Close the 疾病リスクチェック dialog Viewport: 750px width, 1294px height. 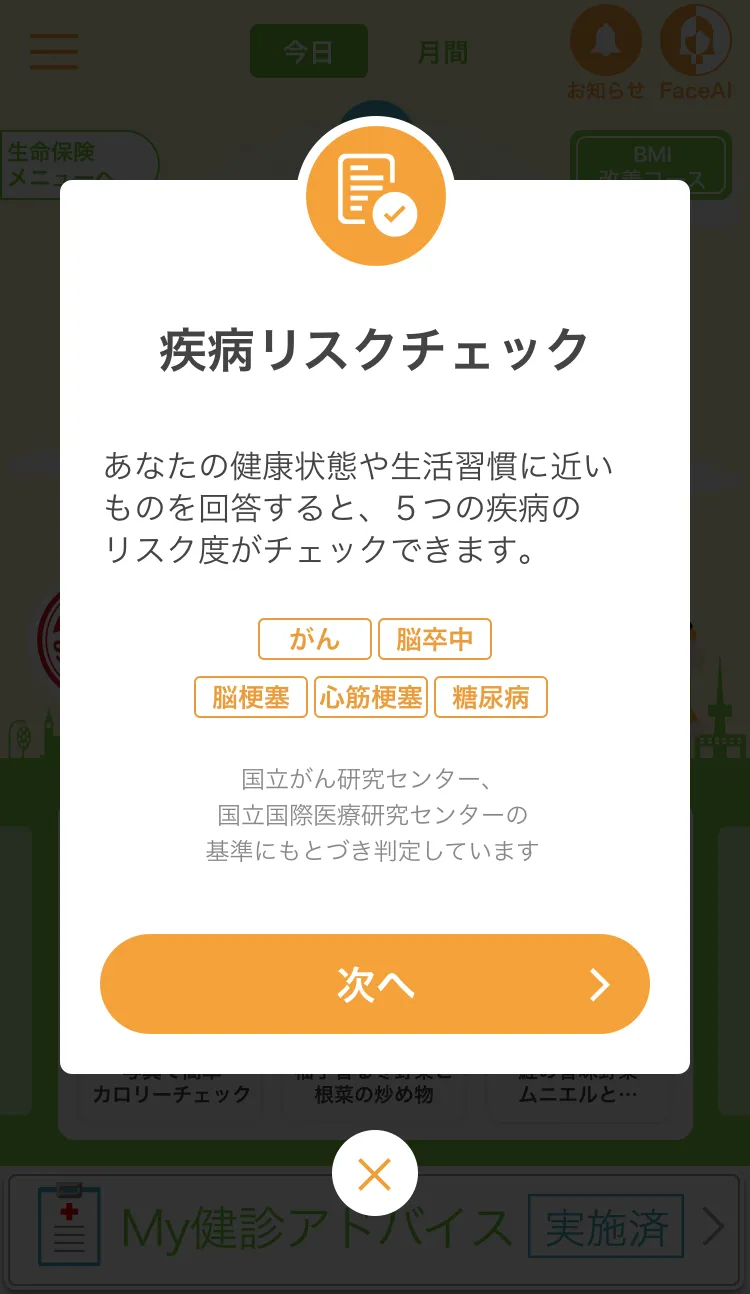375,1173
